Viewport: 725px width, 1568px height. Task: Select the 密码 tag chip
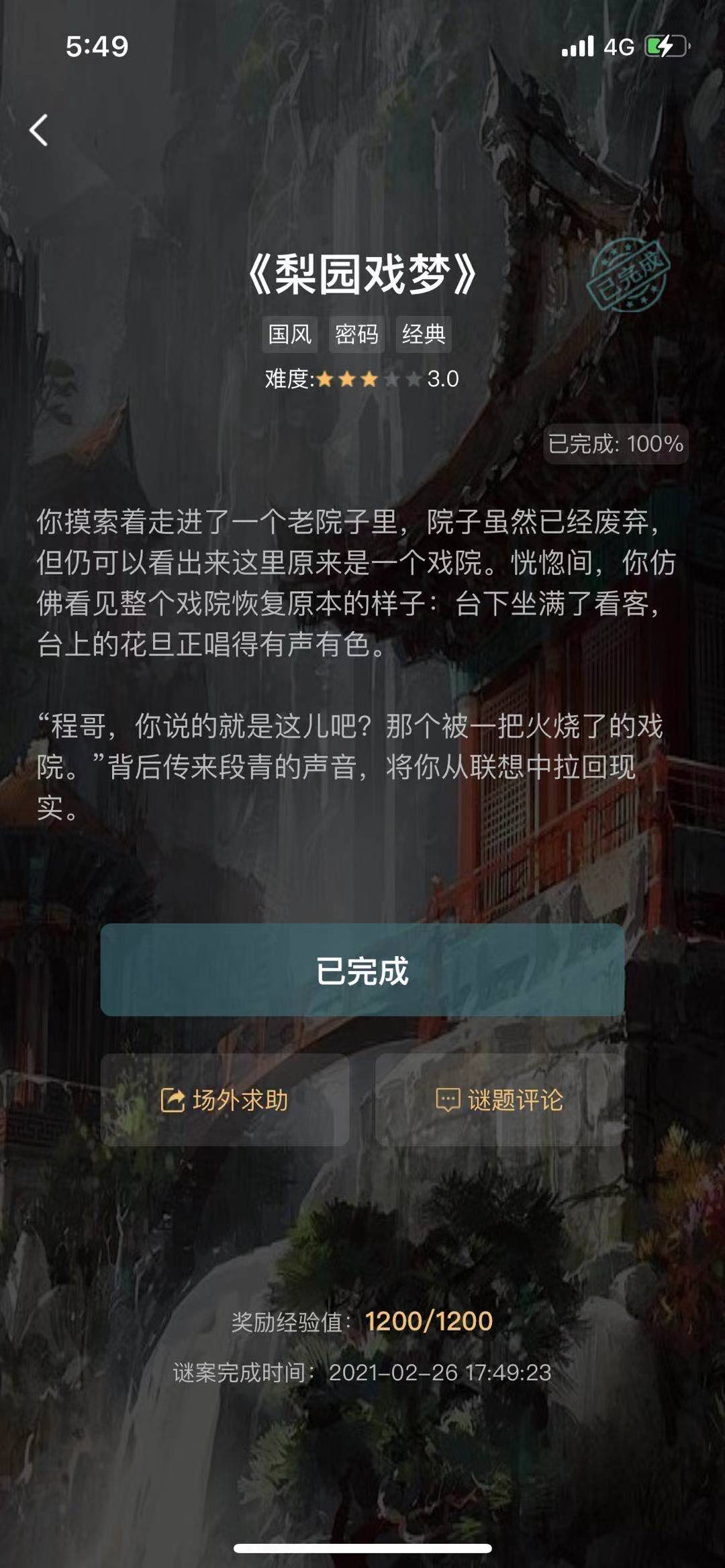pyautogui.click(x=356, y=334)
